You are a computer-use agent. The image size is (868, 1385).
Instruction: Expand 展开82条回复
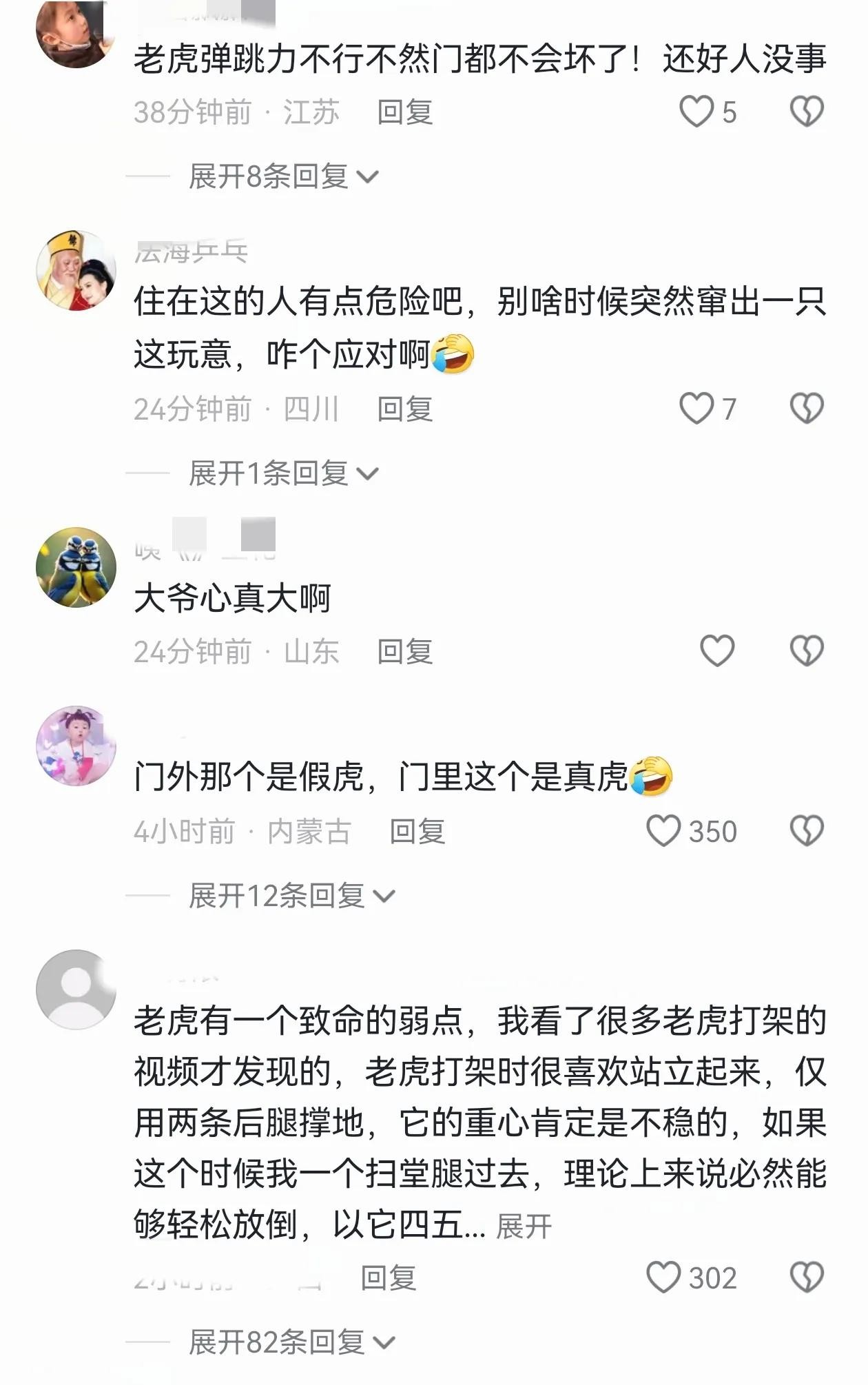point(291,1342)
